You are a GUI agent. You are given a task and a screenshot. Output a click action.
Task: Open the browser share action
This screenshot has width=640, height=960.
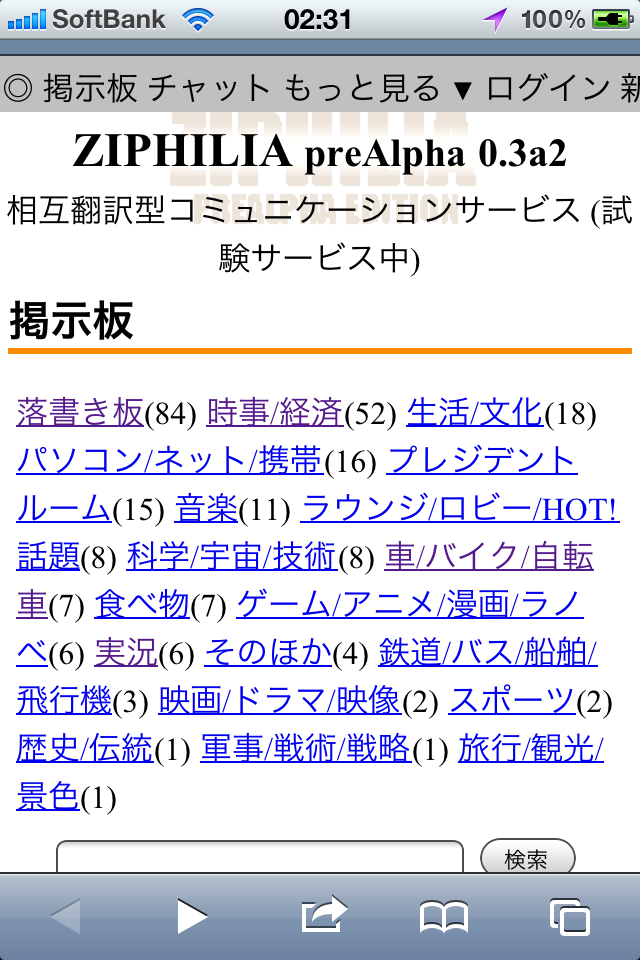pyautogui.click(x=323, y=915)
